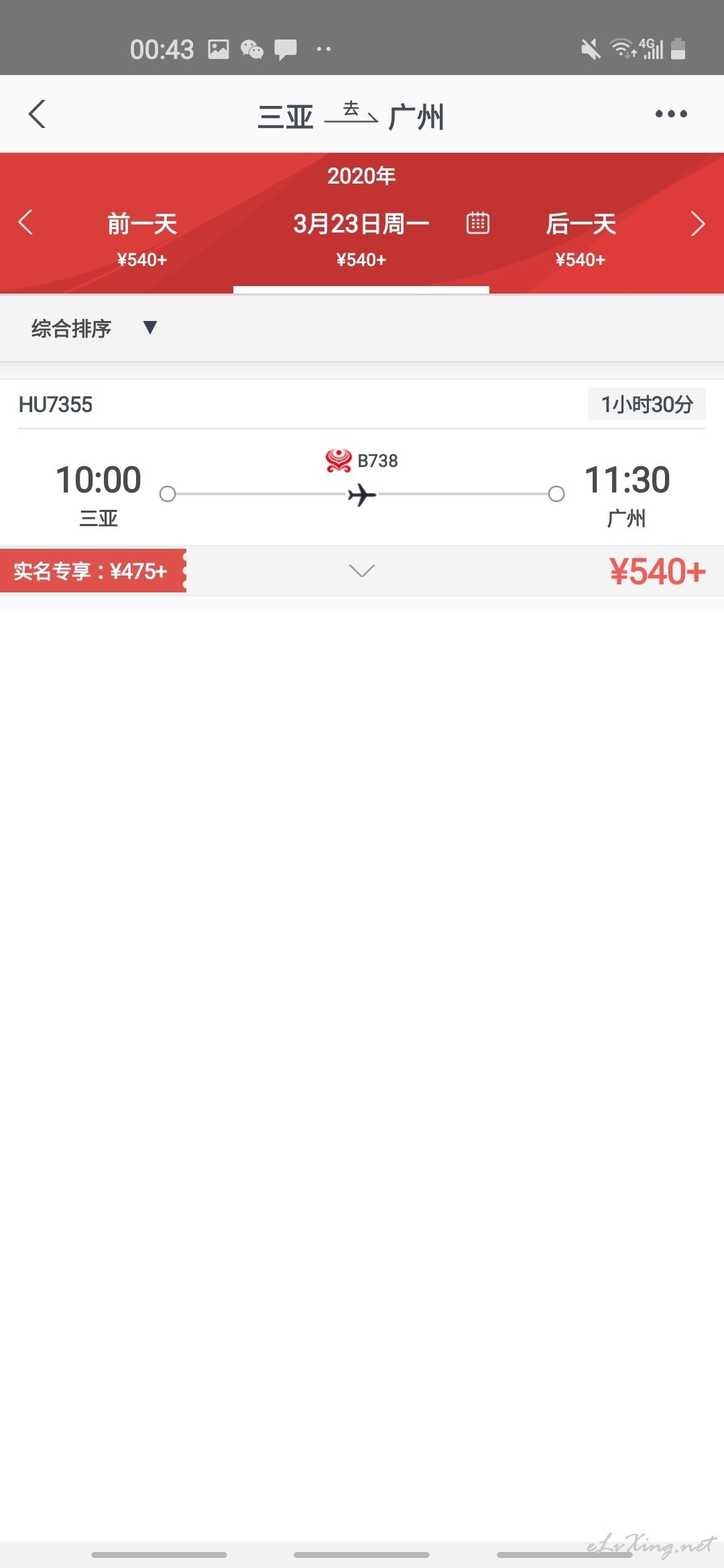Open the calendar date picker
Screen dimensions: 724x1568
coord(478,223)
